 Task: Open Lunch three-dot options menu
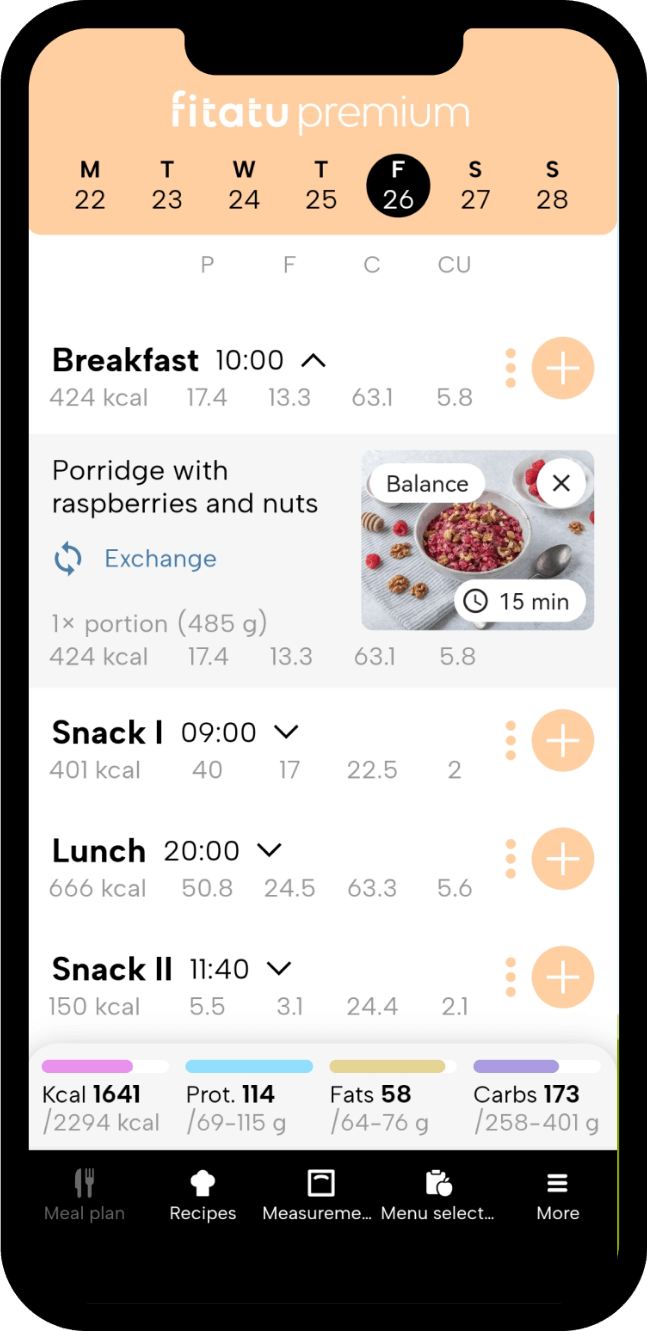(x=511, y=859)
